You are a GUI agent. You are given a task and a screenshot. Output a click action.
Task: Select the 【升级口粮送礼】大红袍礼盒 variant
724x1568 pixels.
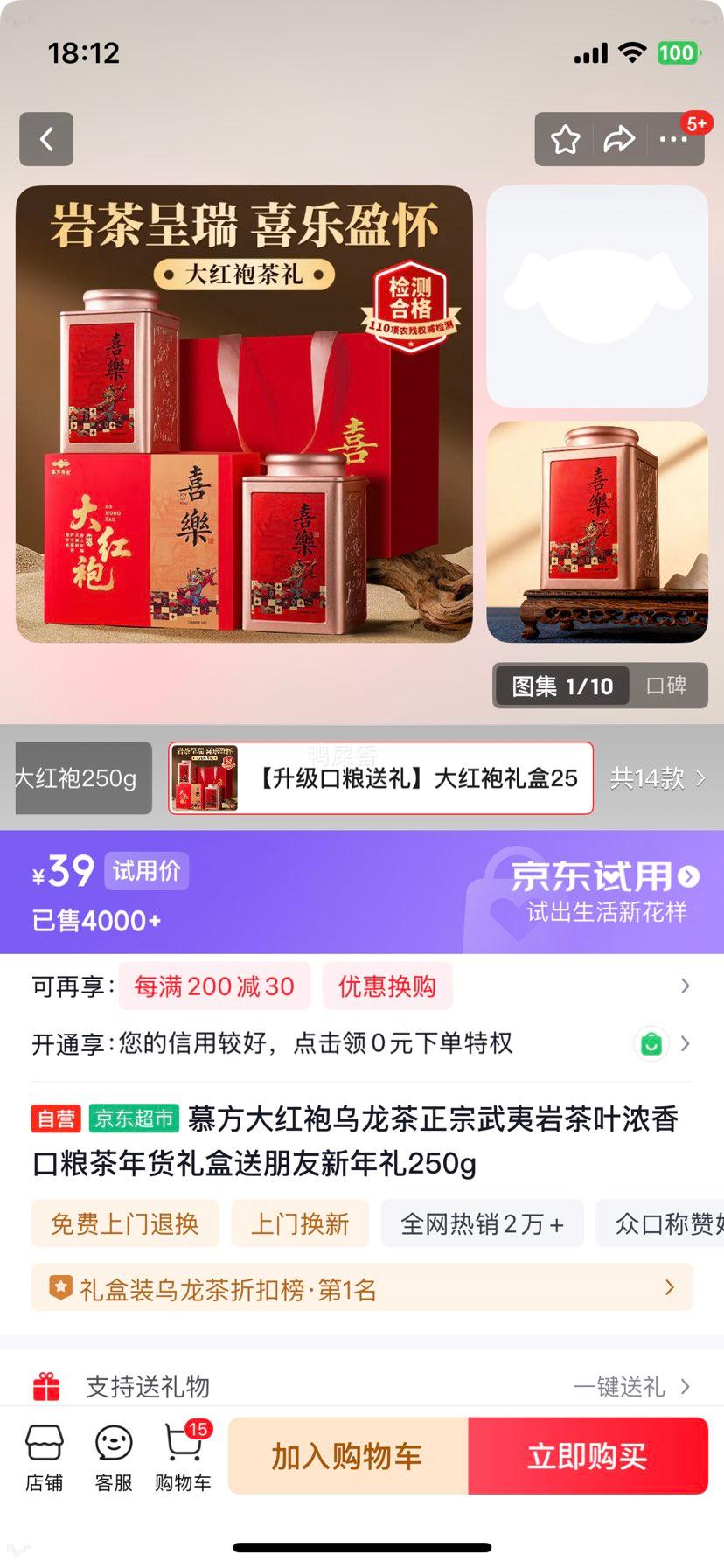click(379, 777)
